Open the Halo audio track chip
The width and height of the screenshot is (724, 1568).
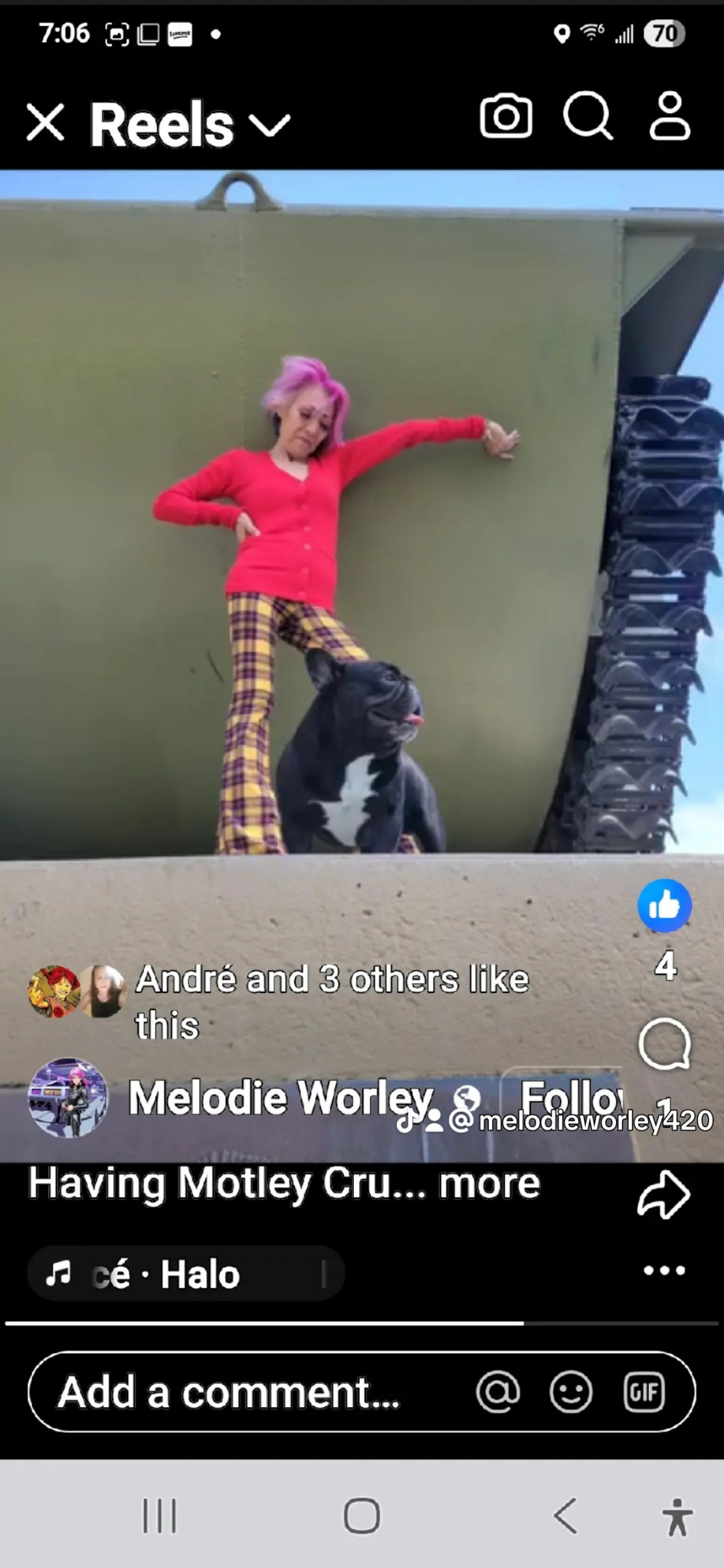(x=185, y=1274)
